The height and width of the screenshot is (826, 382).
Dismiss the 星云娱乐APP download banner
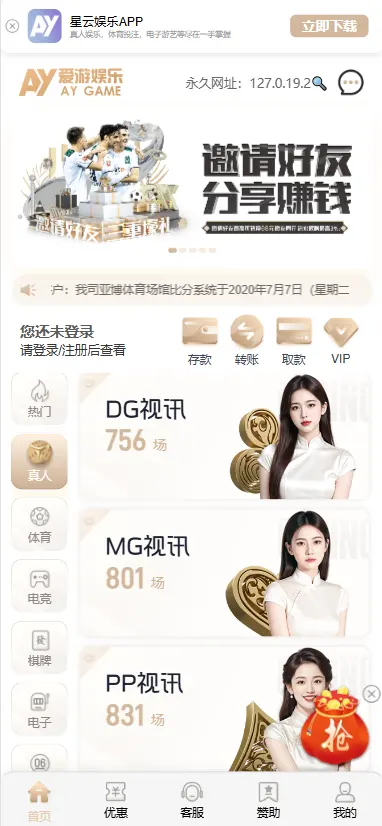click(12, 26)
